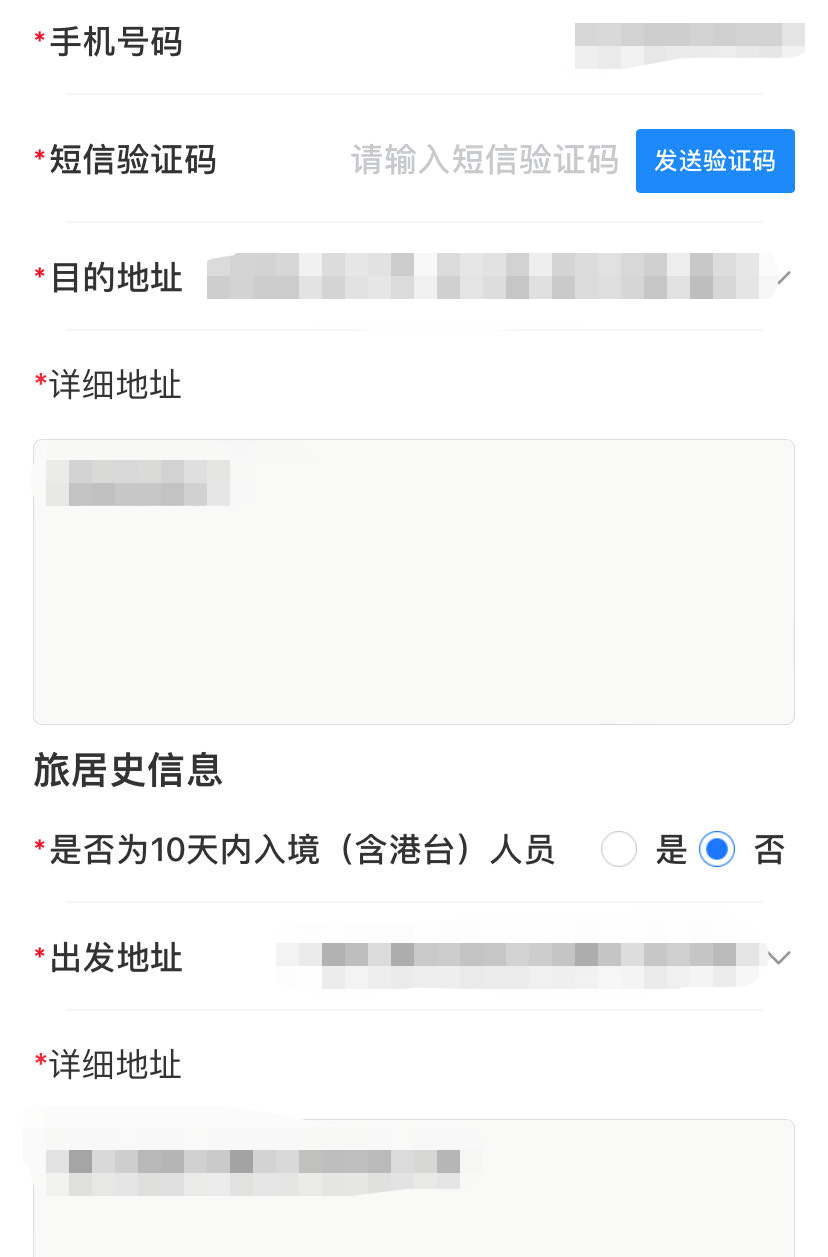Select 是 for 10天内入境 question
This screenshot has height=1257, width=828.
pyautogui.click(x=619, y=850)
